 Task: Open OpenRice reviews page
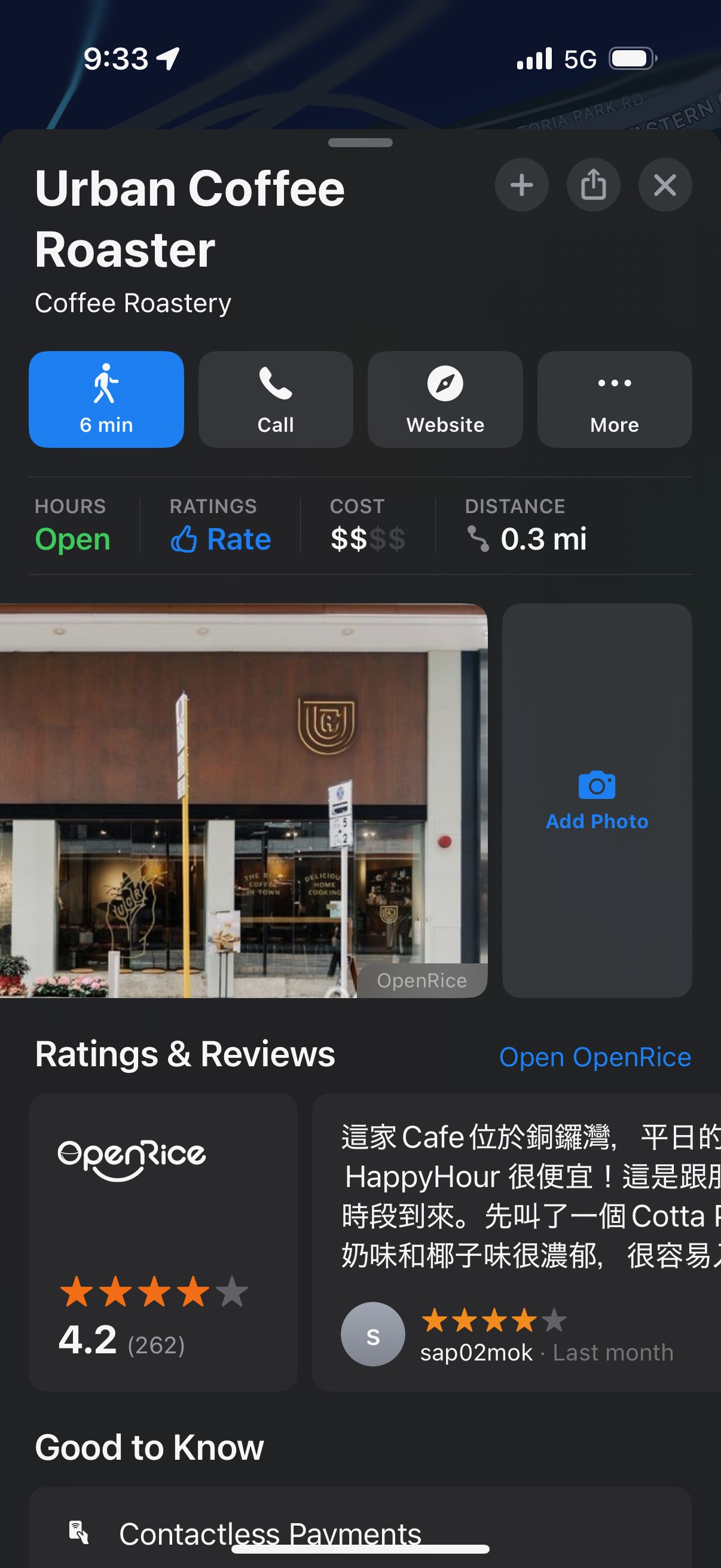594,1057
